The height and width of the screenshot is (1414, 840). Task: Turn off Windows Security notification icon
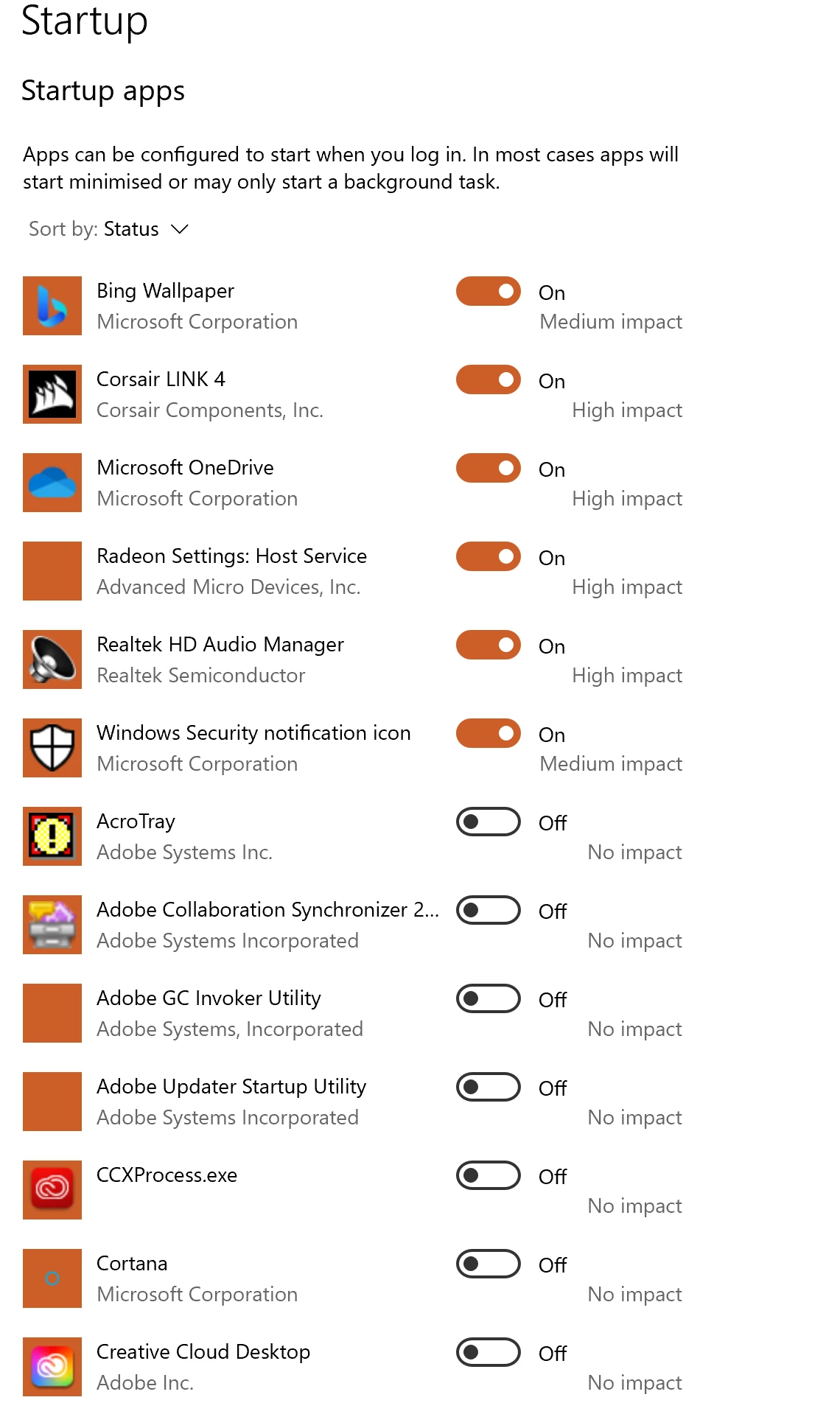[488, 733]
